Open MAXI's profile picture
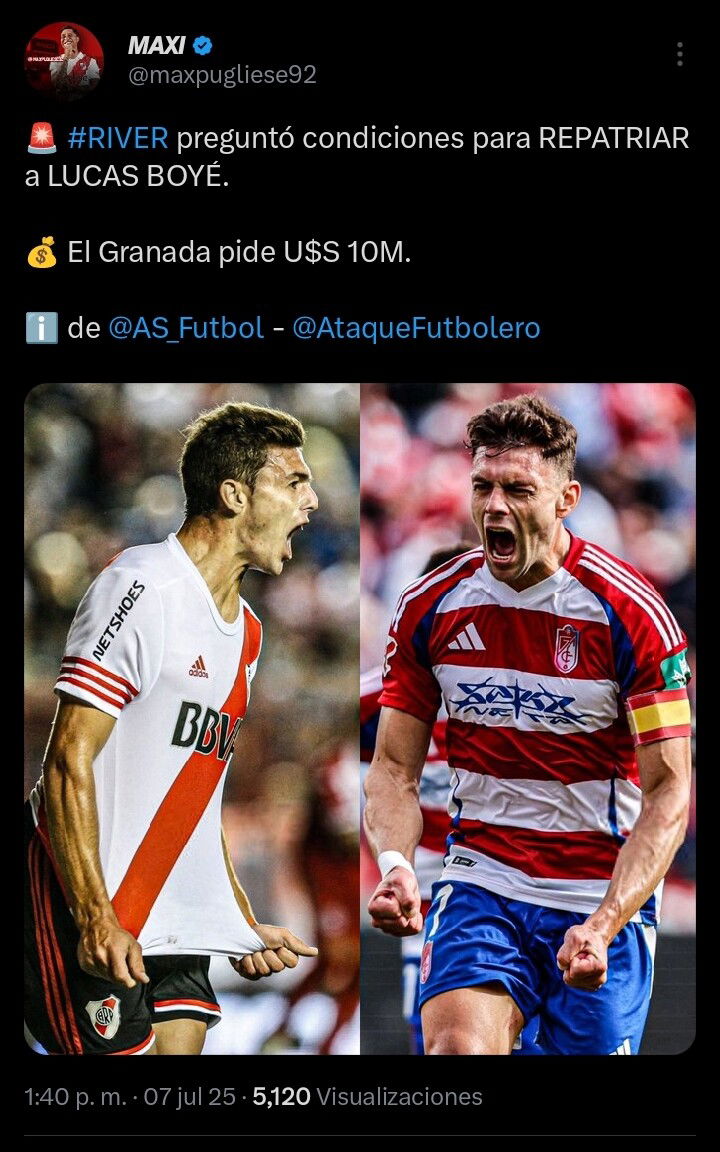The height and width of the screenshot is (1152, 720). tap(64, 61)
